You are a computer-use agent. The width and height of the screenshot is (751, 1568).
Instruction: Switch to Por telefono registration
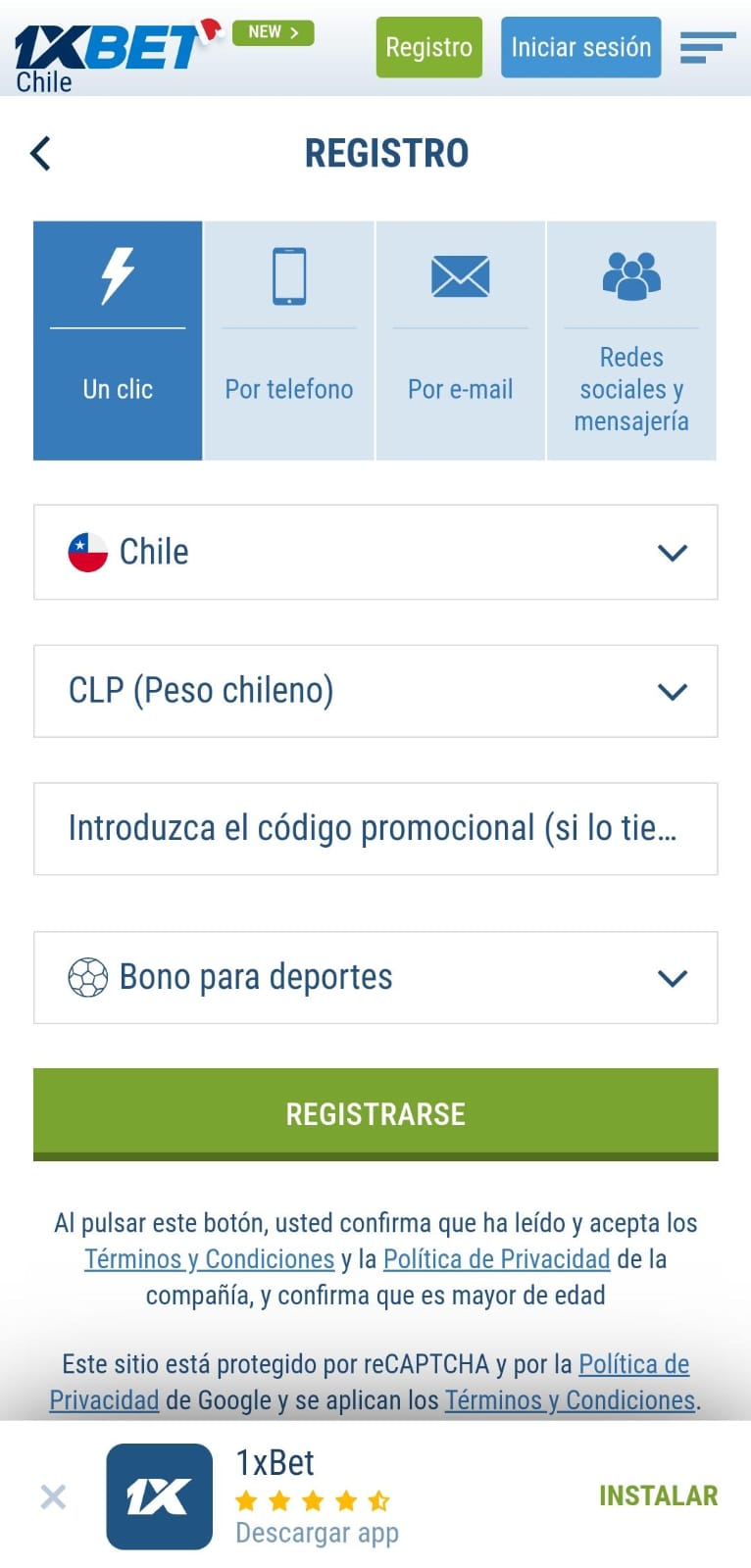[289, 340]
